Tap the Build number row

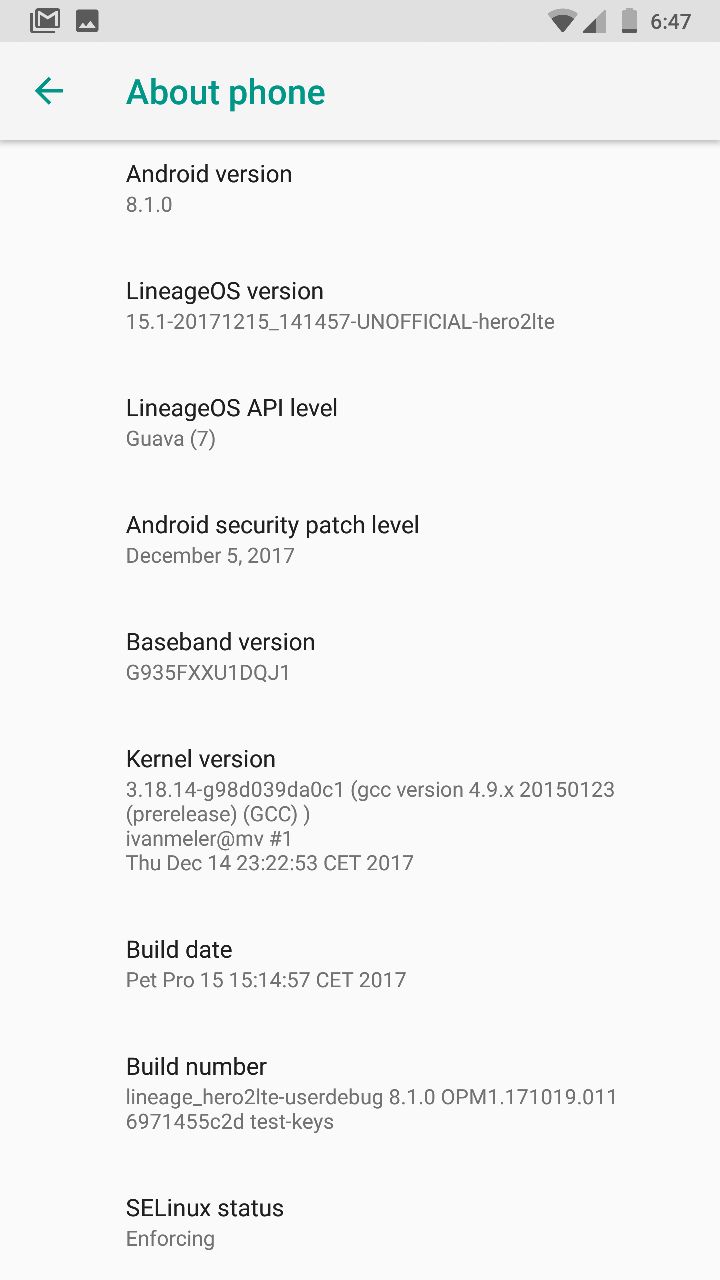coord(360,1094)
